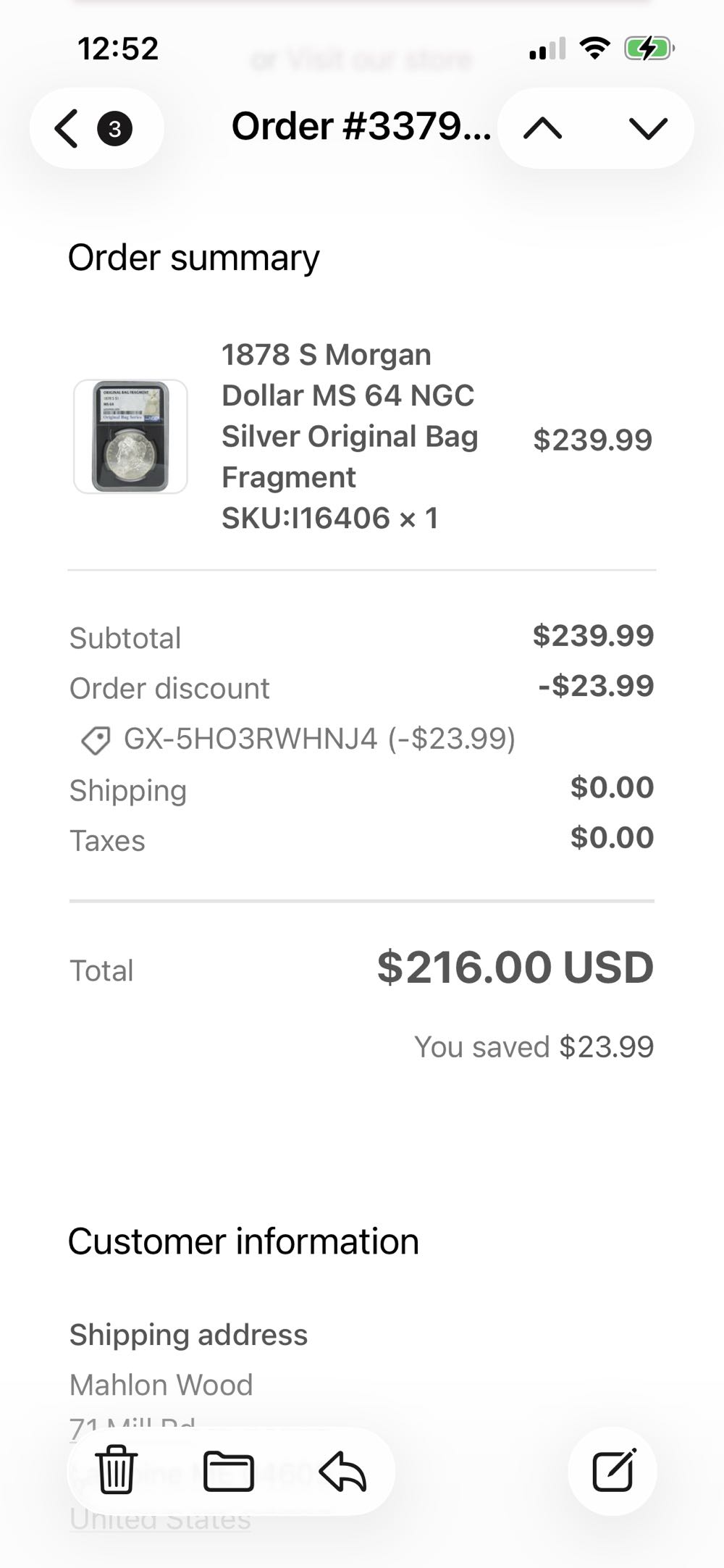Compose a new email

[613, 1471]
